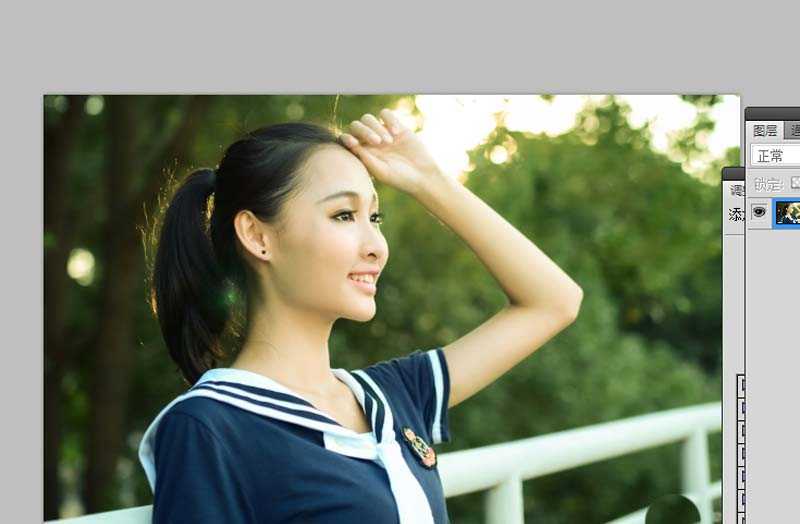Select the photo layer thumbnail
The height and width of the screenshot is (524, 800).
788,212
